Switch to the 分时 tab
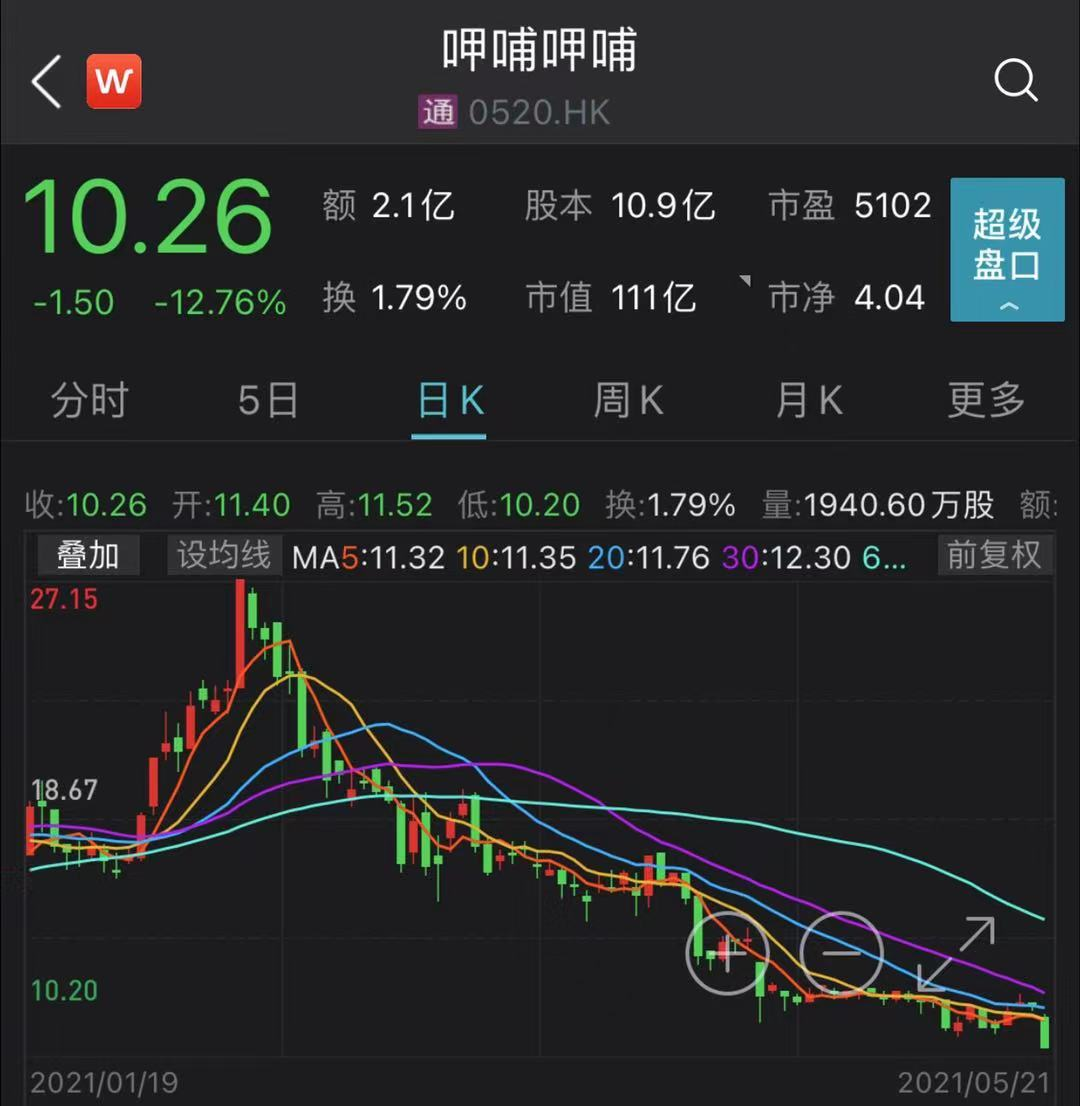This screenshot has height=1106, width=1080. (x=90, y=401)
